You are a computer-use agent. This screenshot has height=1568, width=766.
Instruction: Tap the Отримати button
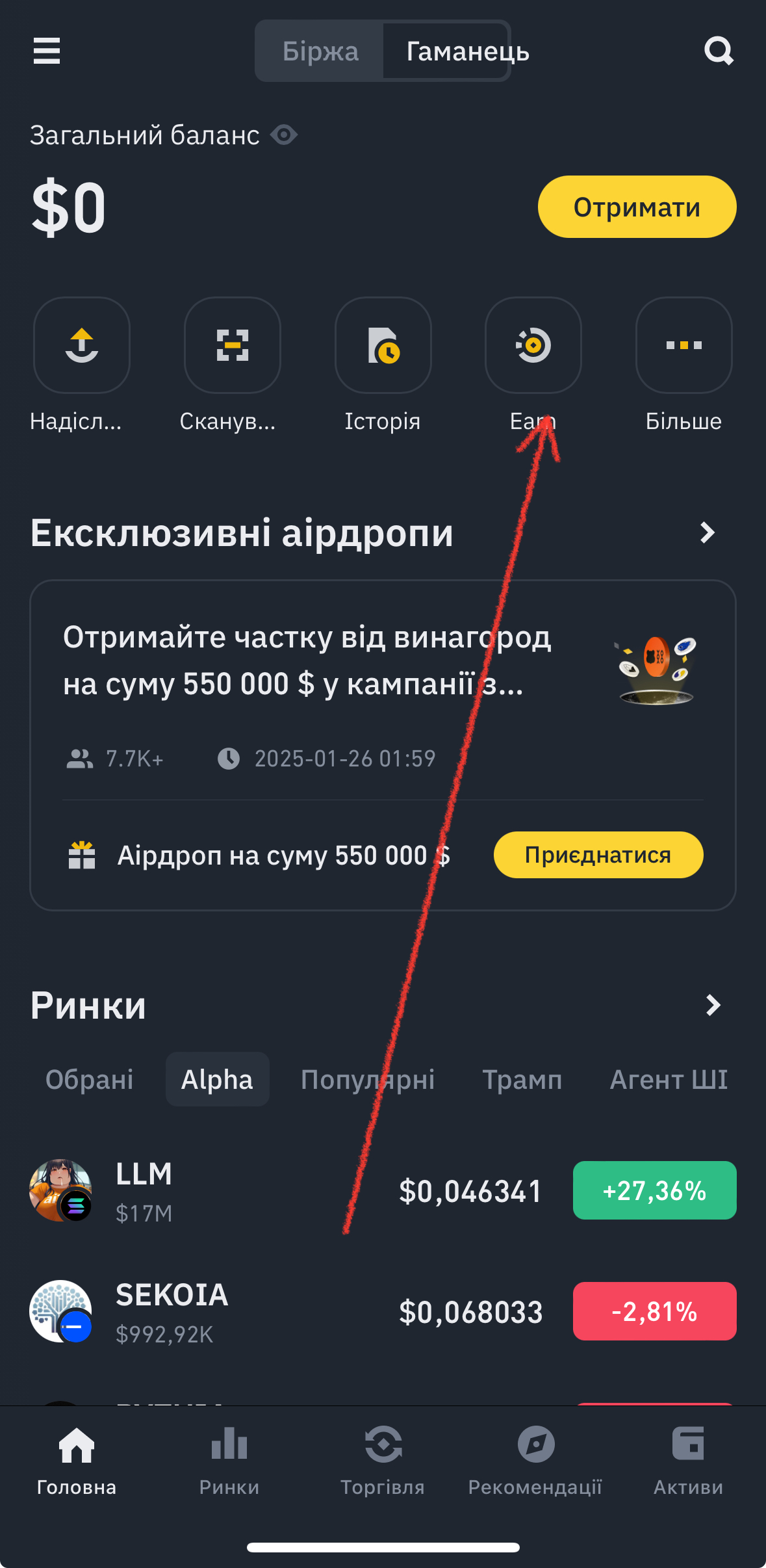coord(636,207)
